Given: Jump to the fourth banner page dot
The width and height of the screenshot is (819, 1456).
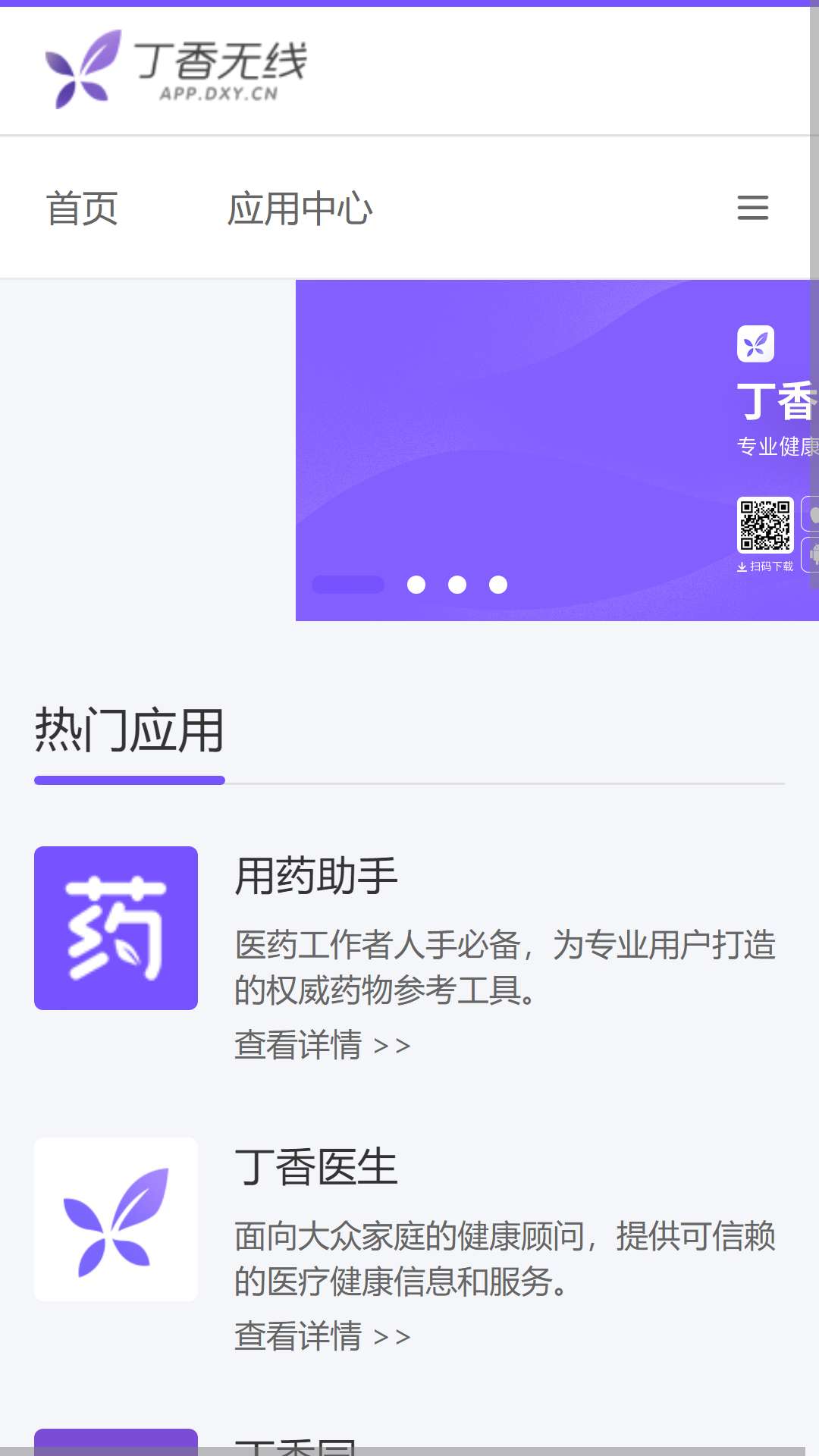Looking at the screenshot, I should tap(498, 585).
